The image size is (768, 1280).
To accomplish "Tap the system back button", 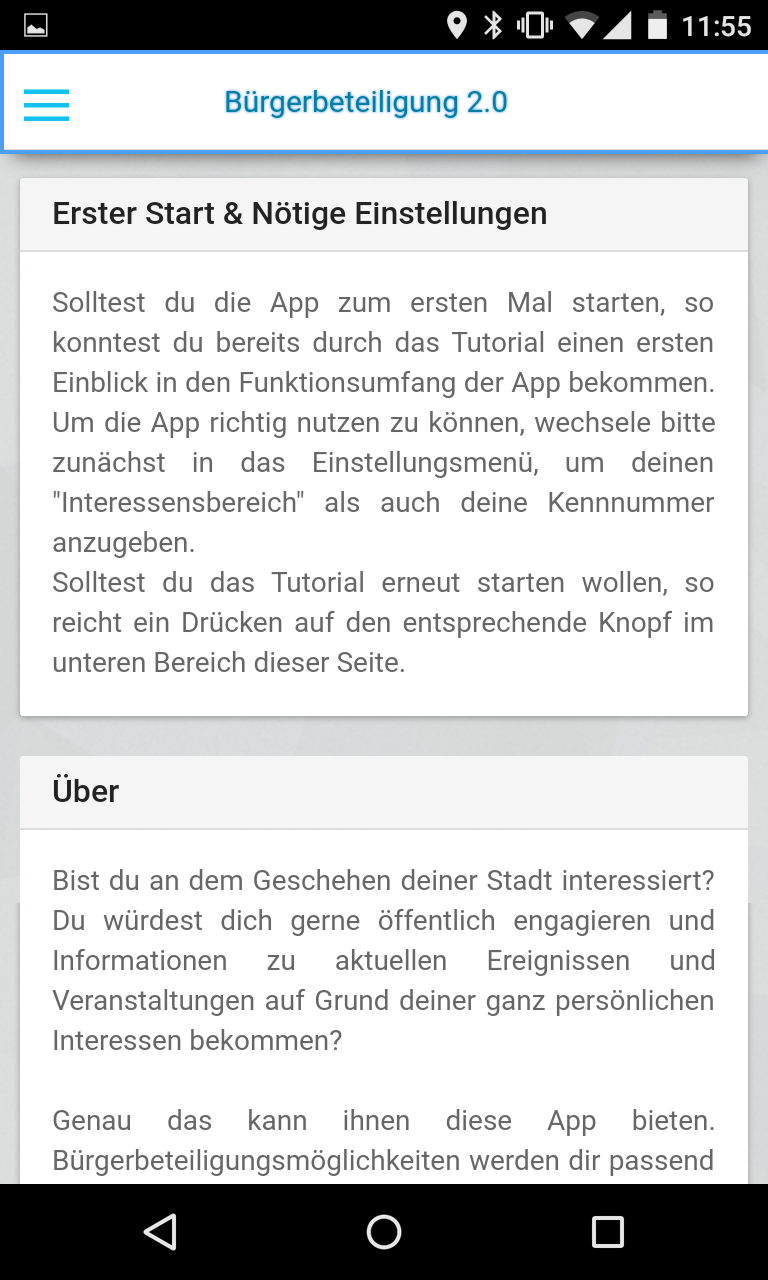I will [160, 1232].
